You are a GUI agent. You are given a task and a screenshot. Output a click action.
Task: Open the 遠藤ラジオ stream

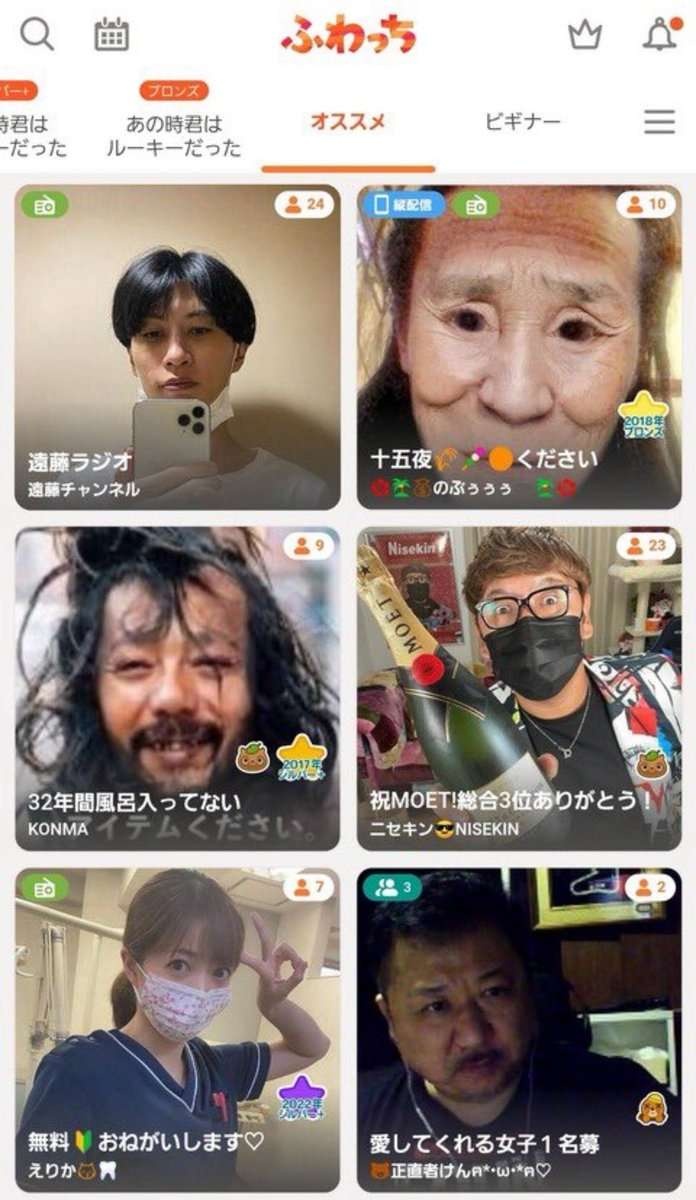pos(177,345)
